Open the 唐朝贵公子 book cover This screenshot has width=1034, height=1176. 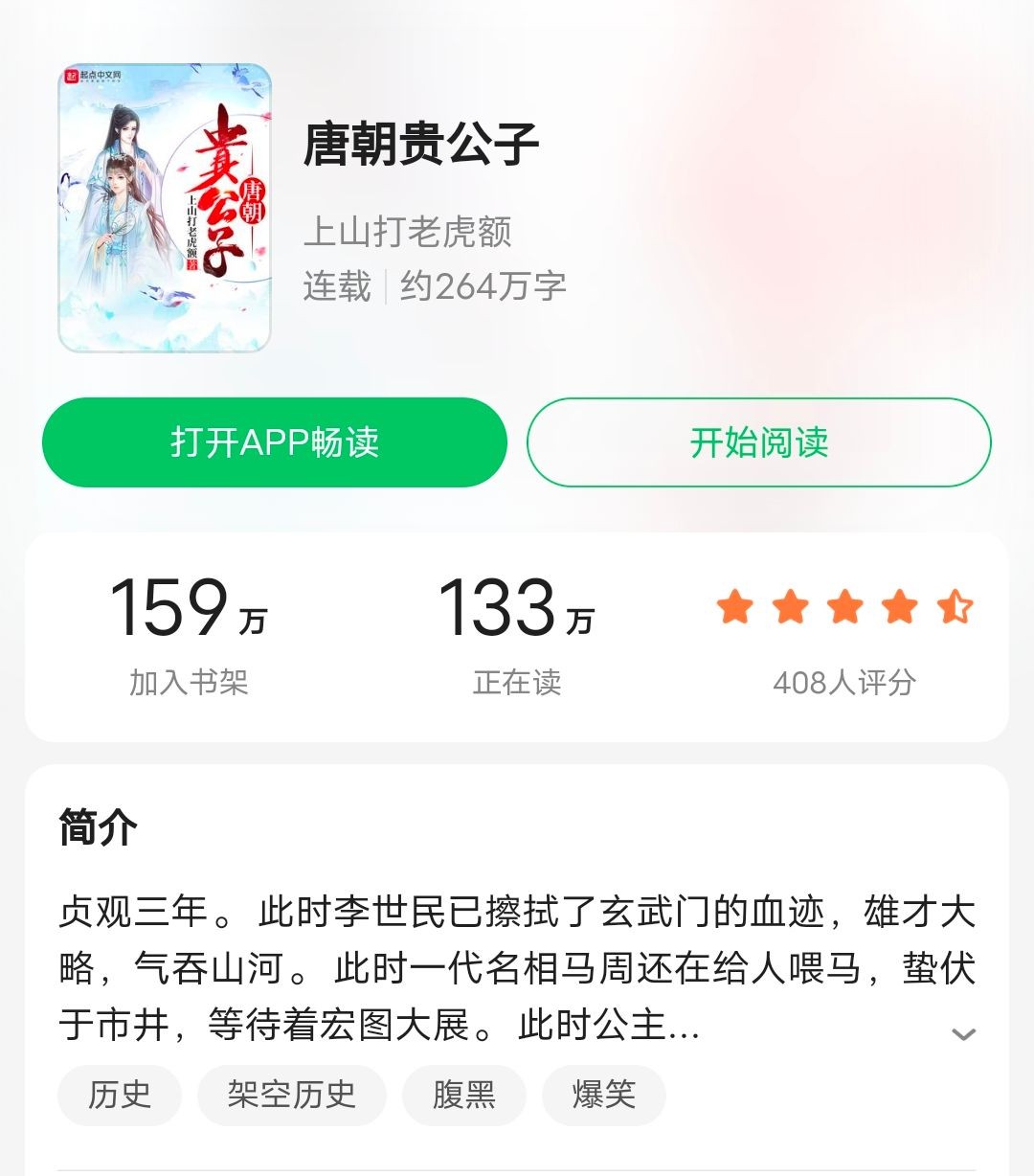click(165, 208)
